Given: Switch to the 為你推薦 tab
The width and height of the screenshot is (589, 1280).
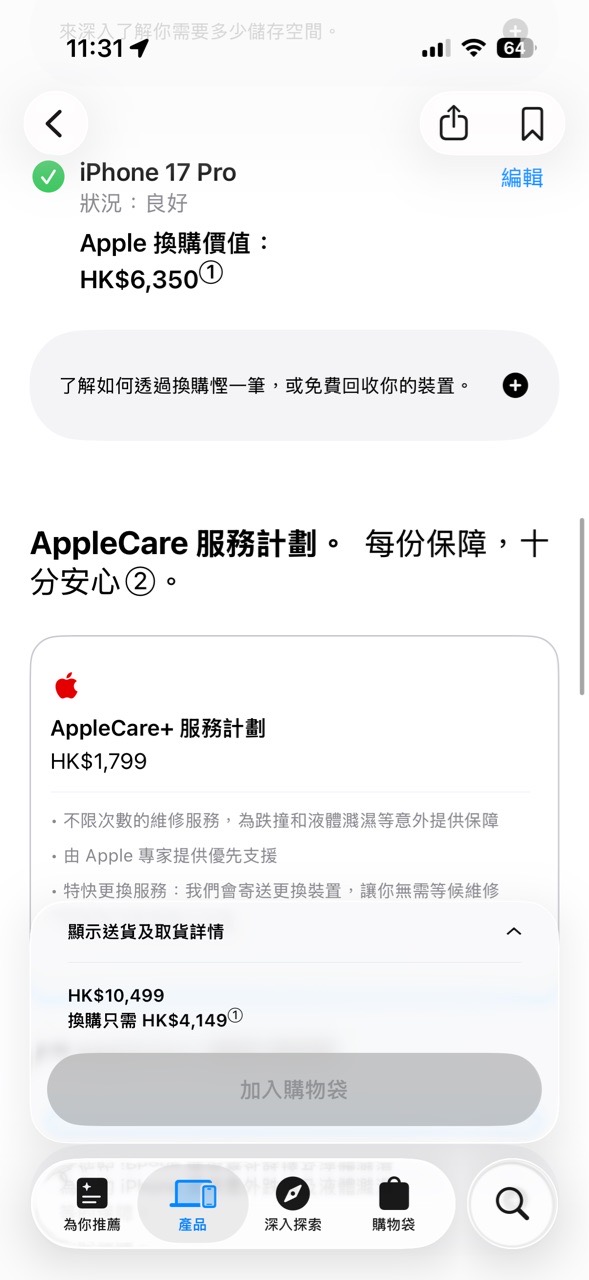Looking at the screenshot, I should [x=92, y=1203].
